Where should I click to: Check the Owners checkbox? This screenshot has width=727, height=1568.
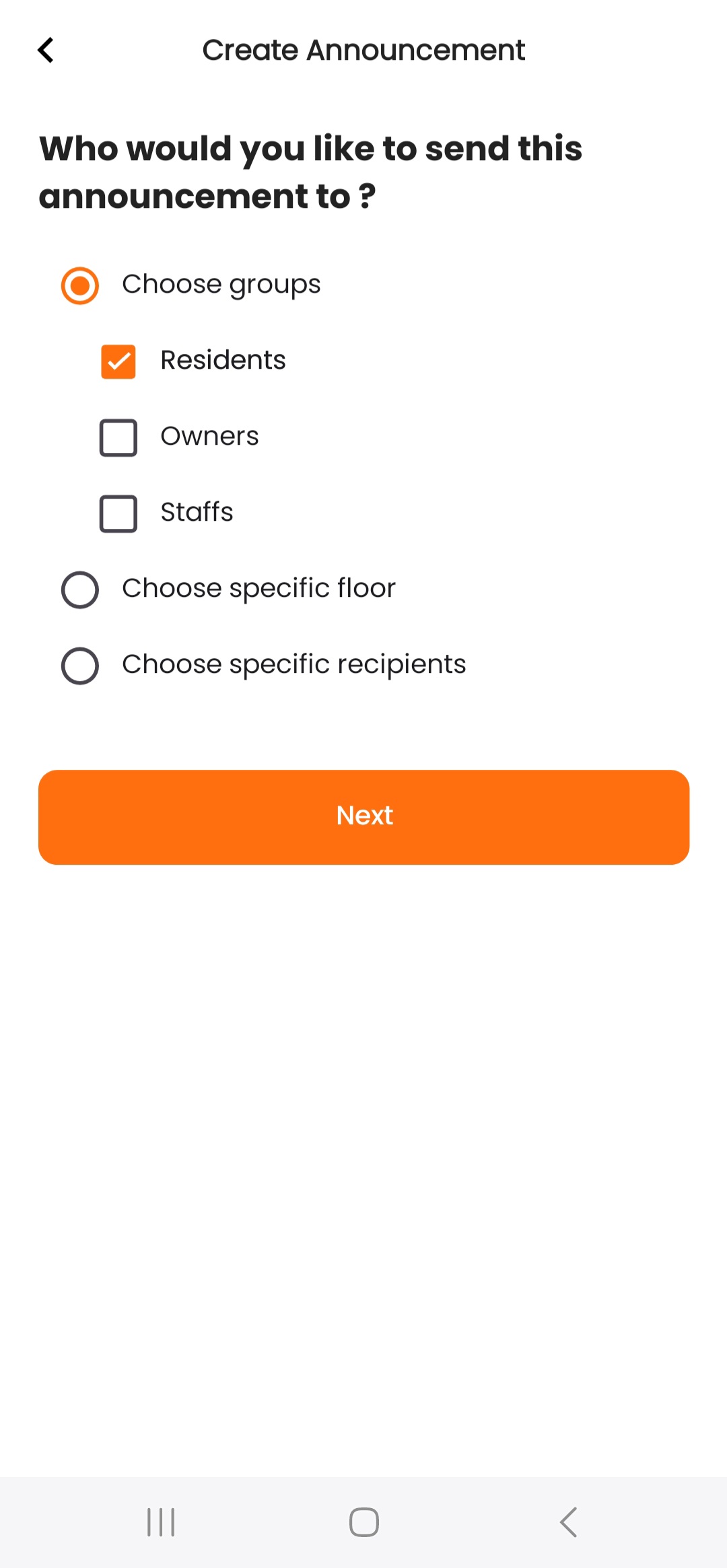pos(118,437)
